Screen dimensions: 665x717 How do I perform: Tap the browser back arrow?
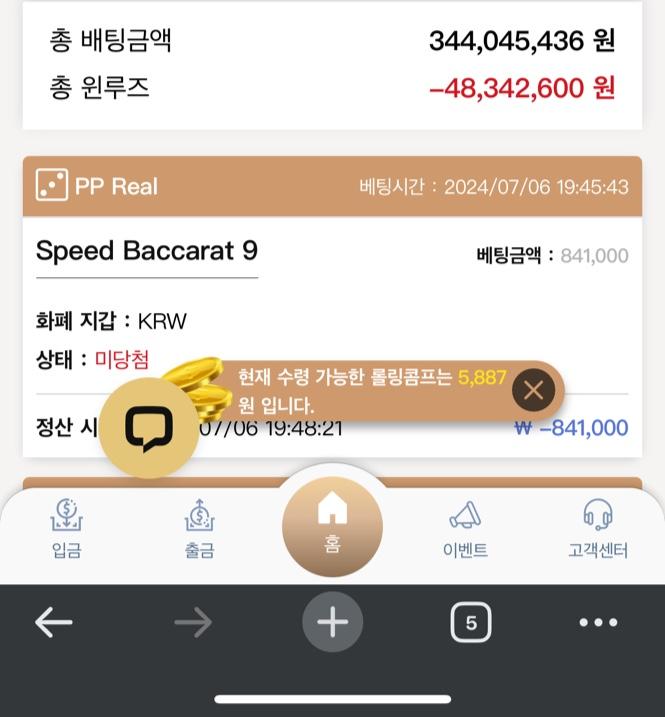(x=54, y=623)
